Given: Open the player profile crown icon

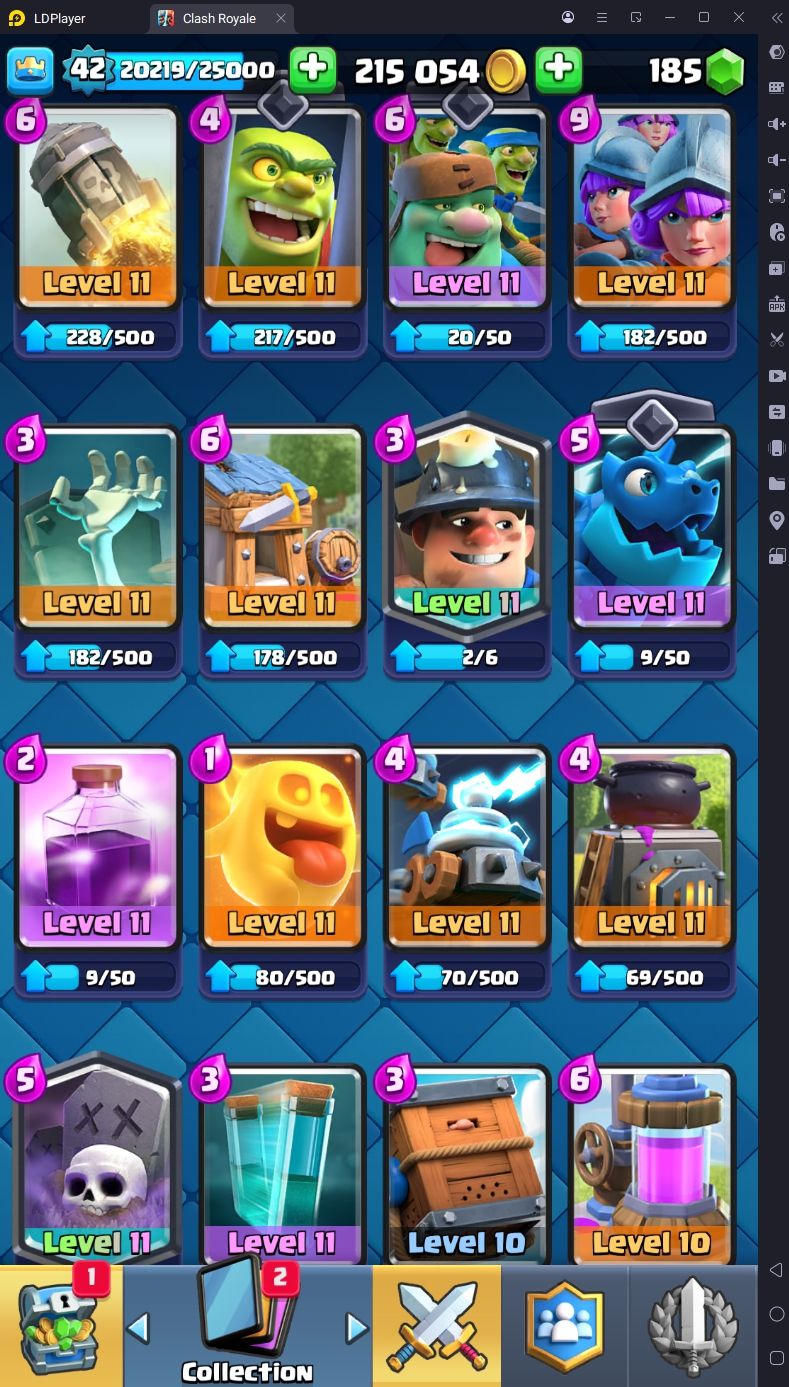Looking at the screenshot, I should (30, 70).
